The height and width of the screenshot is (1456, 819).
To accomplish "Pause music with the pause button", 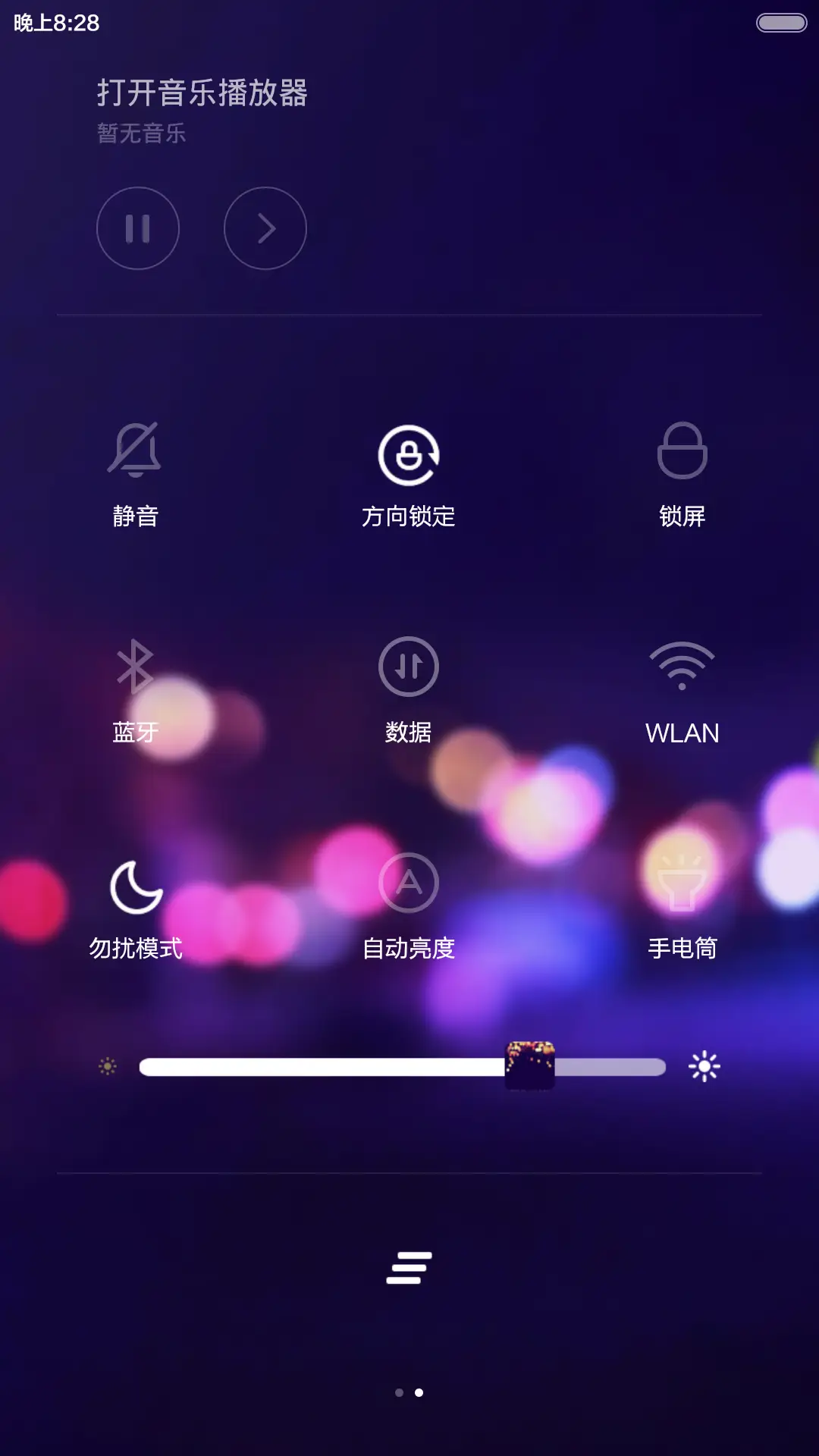I will 139,228.
